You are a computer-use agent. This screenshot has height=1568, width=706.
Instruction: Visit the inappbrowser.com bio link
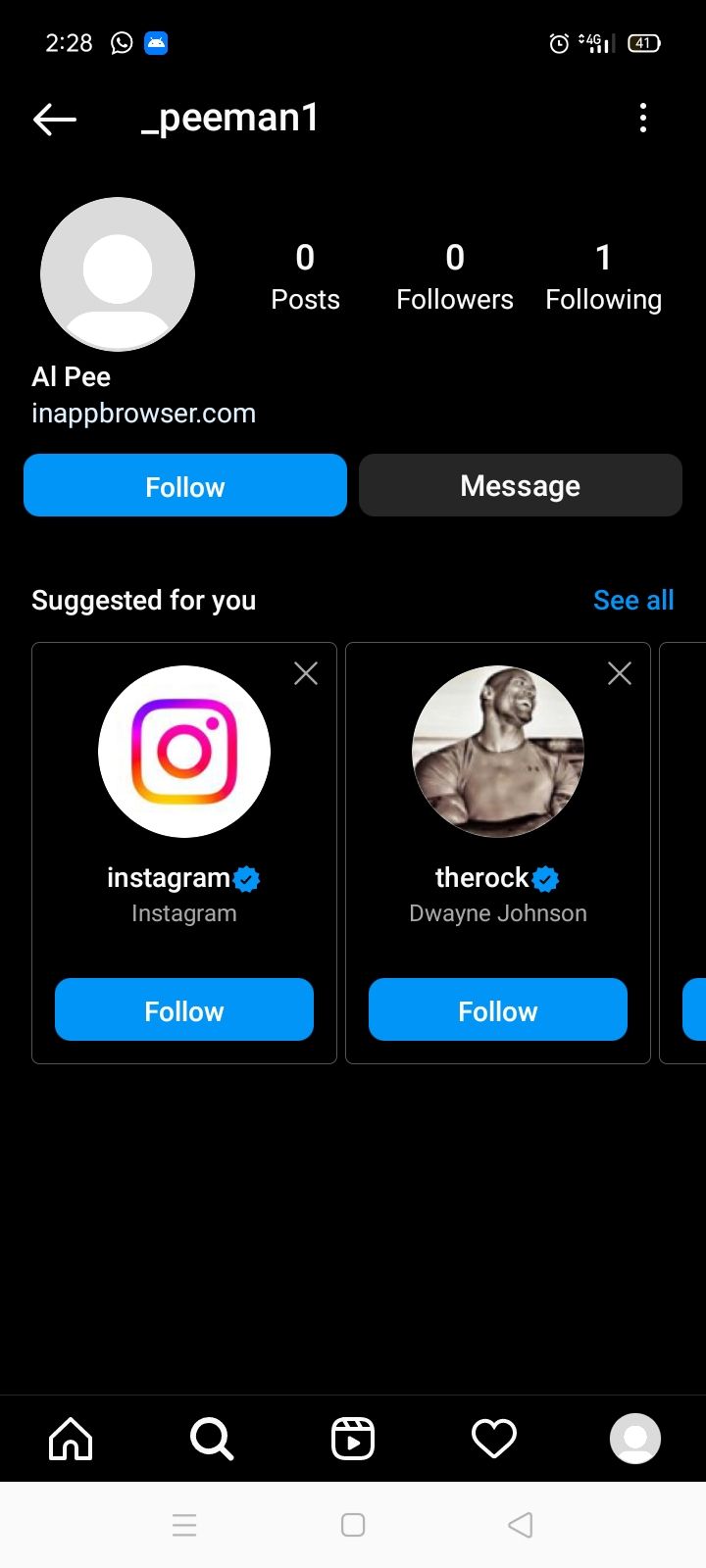tap(143, 413)
